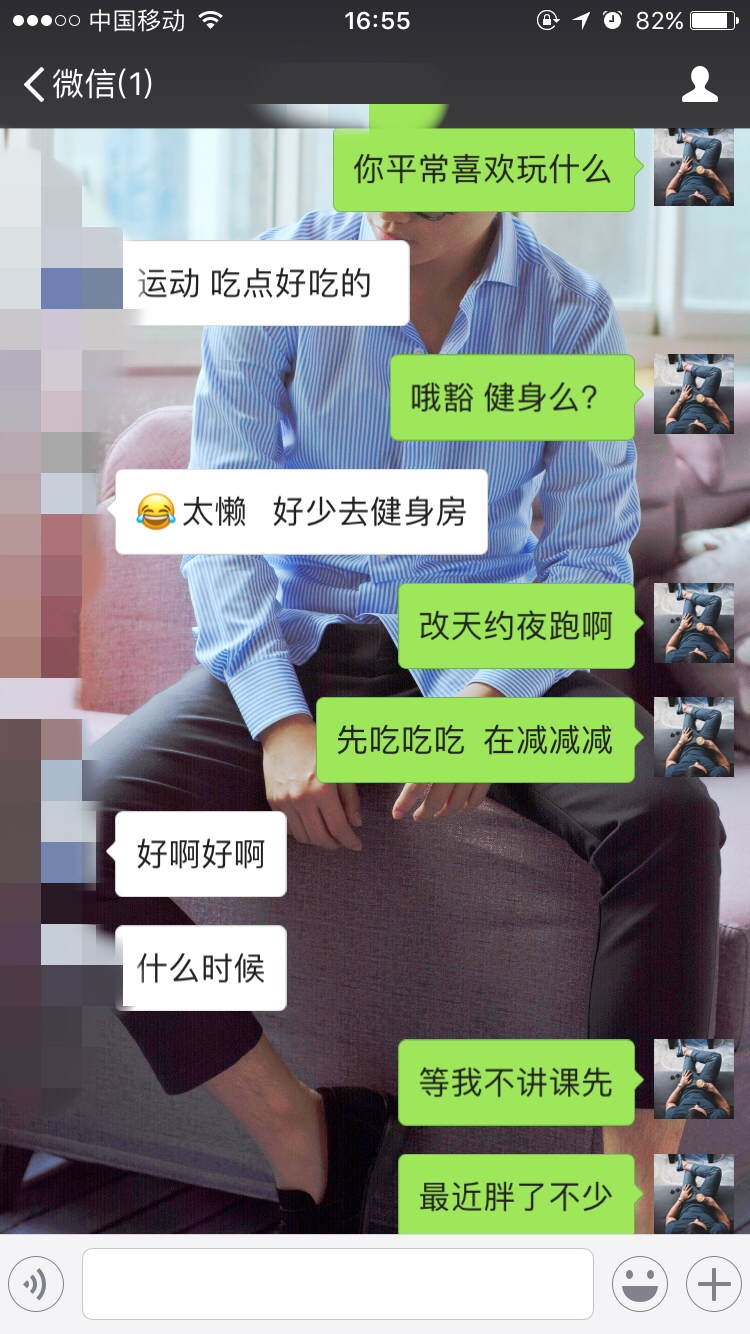Viewport: 750px width, 1334px height.
Task: Open the plus attachments menu
Action: coord(714,1284)
